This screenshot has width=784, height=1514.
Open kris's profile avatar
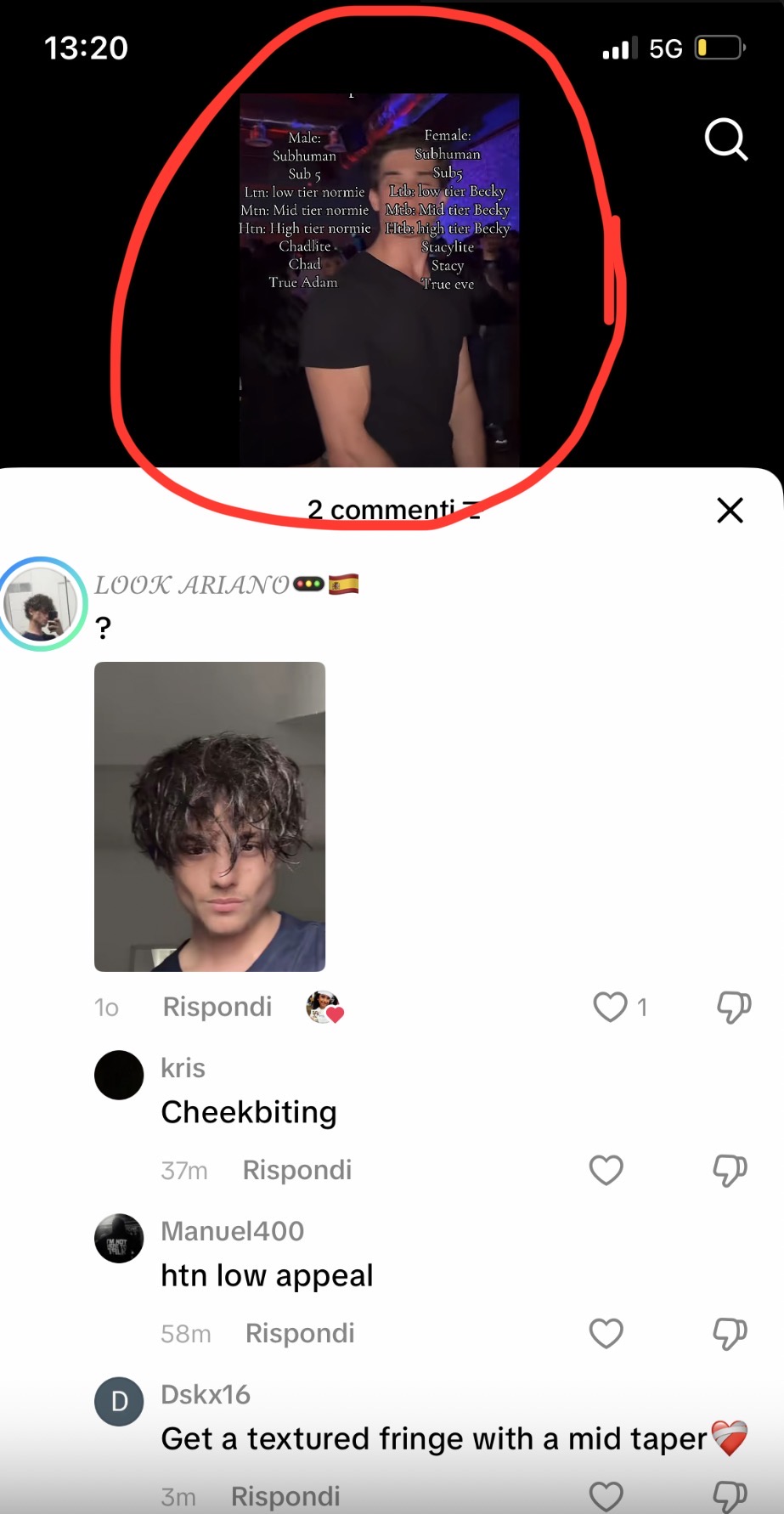119,1075
